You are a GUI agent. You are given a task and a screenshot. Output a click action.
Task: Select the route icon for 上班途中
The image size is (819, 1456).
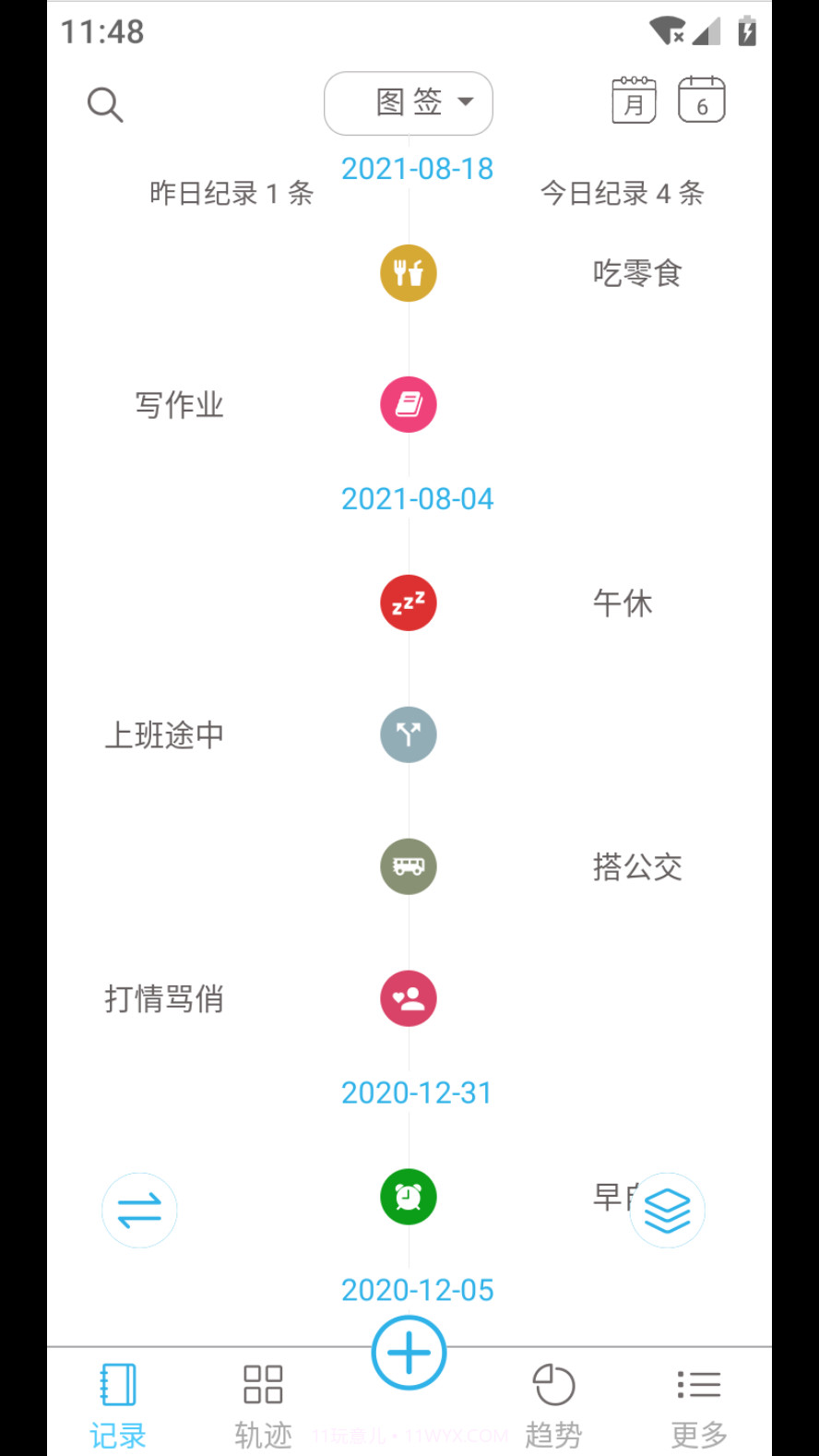point(408,734)
